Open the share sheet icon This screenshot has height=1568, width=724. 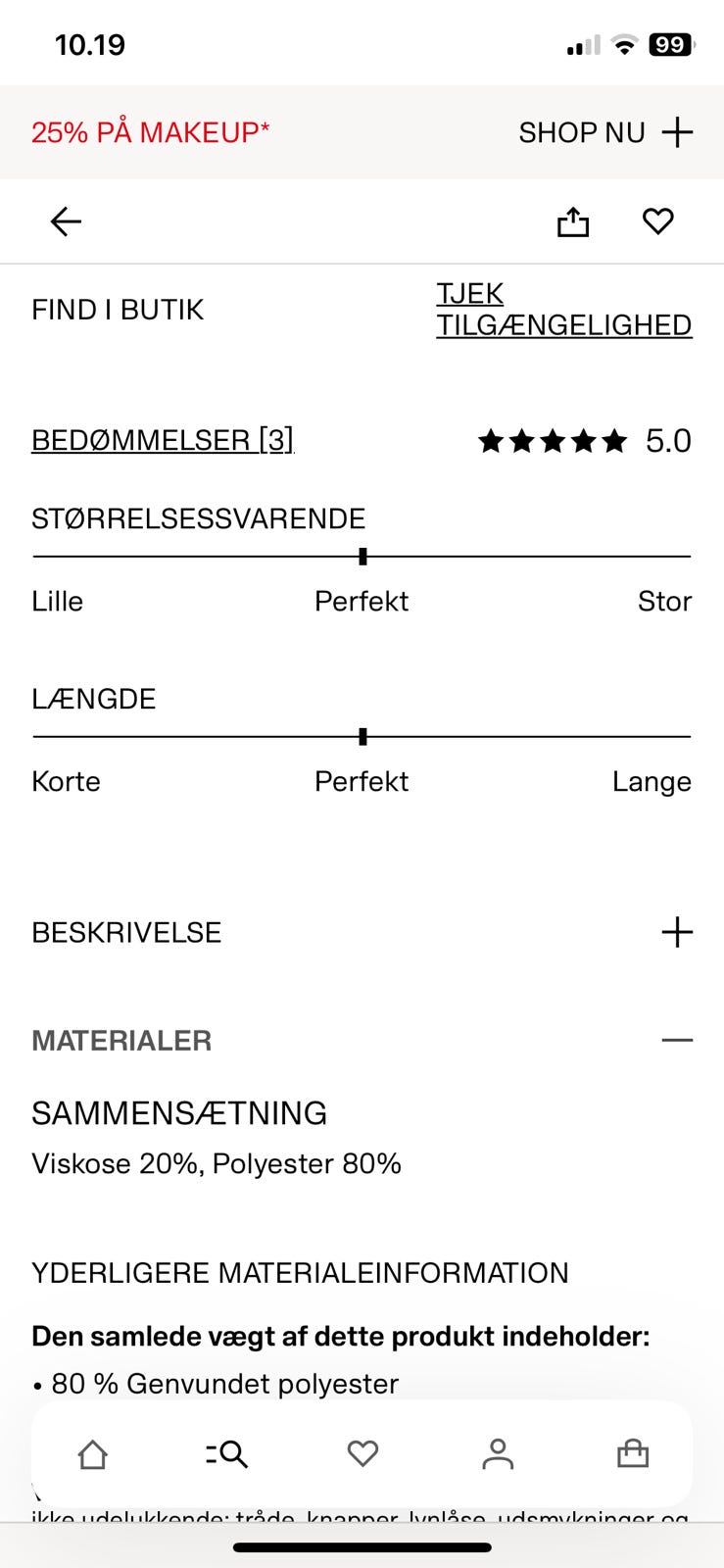click(573, 220)
